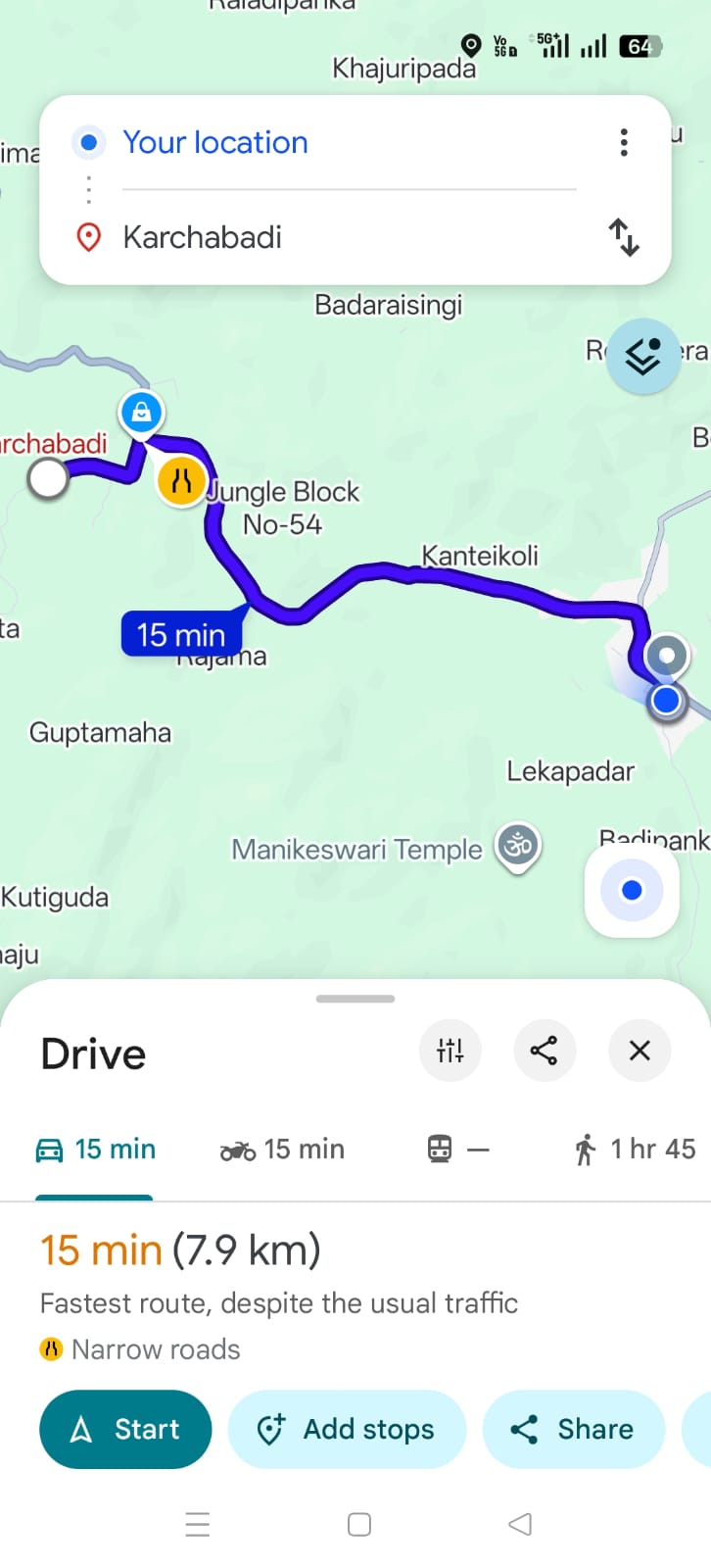
Task: Go back using system back button
Action: coord(520,1524)
